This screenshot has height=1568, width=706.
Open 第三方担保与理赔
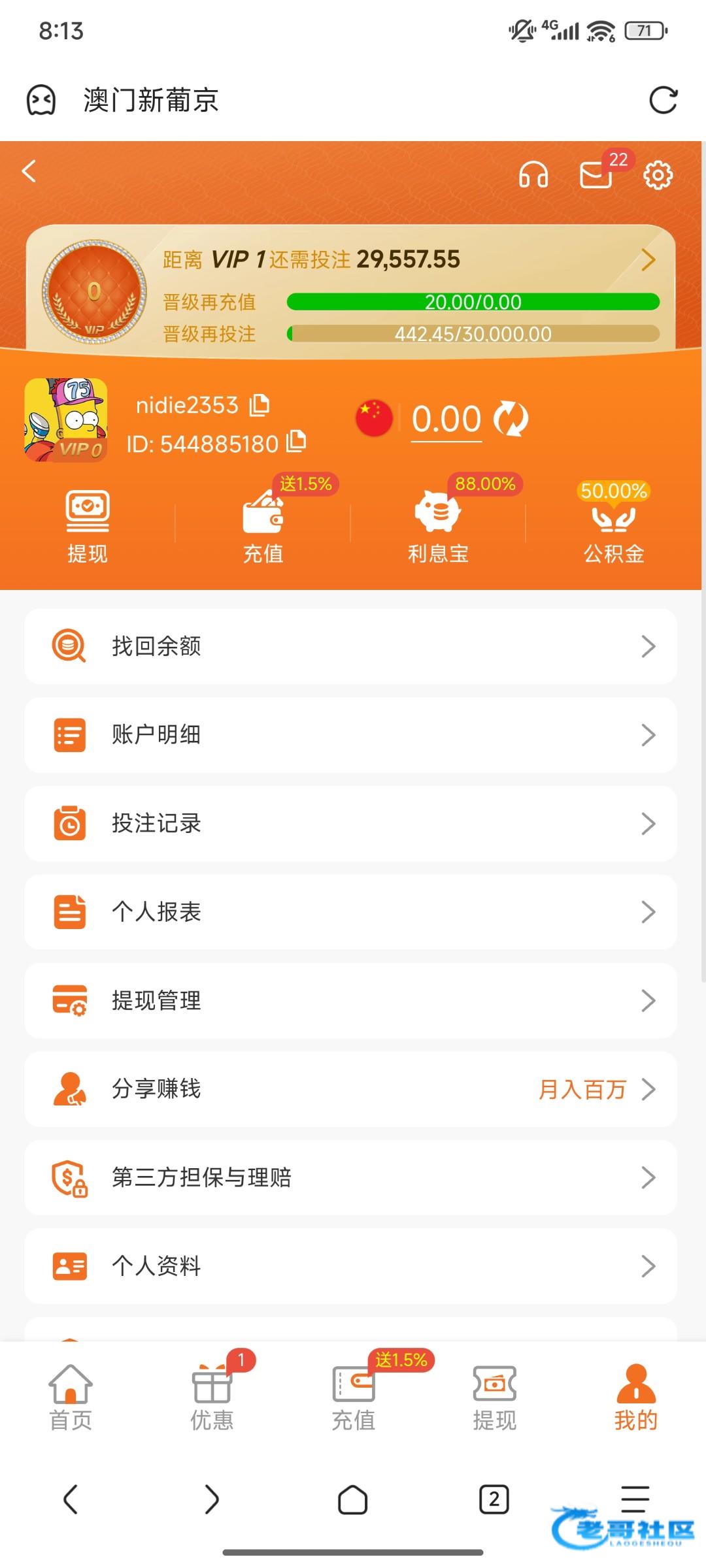[350, 1177]
